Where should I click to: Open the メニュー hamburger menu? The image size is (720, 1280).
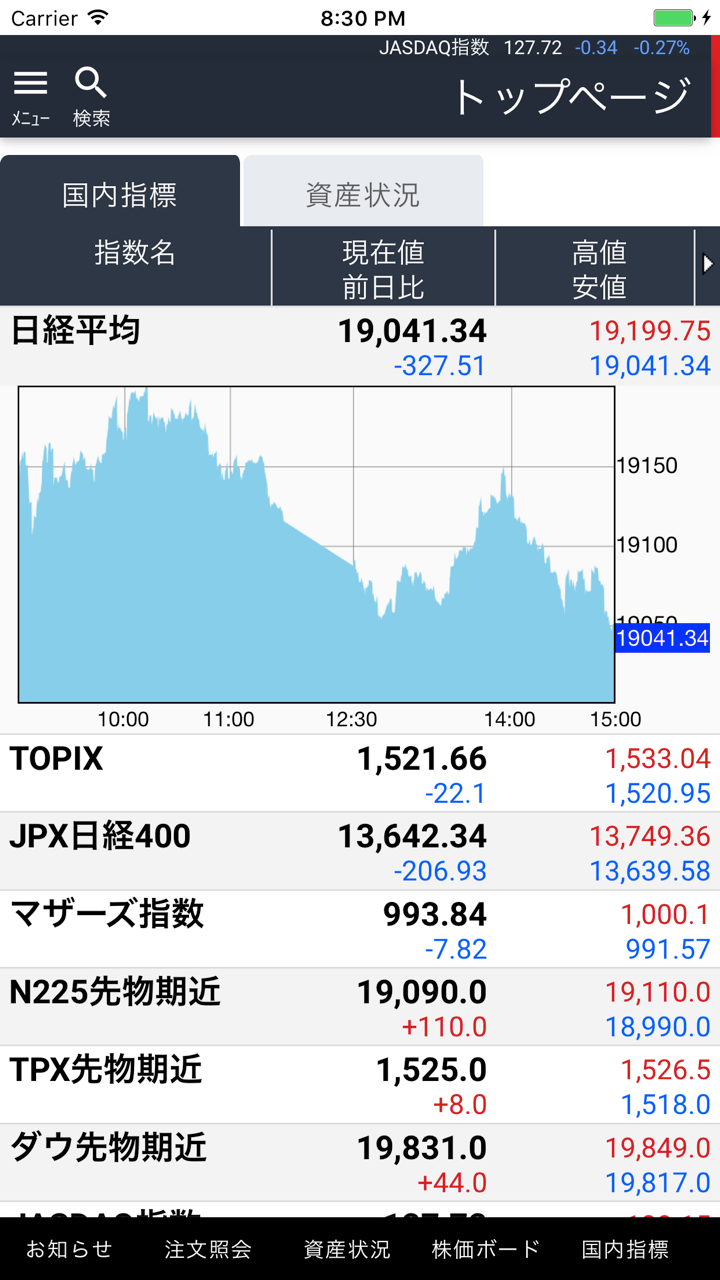pos(31,97)
